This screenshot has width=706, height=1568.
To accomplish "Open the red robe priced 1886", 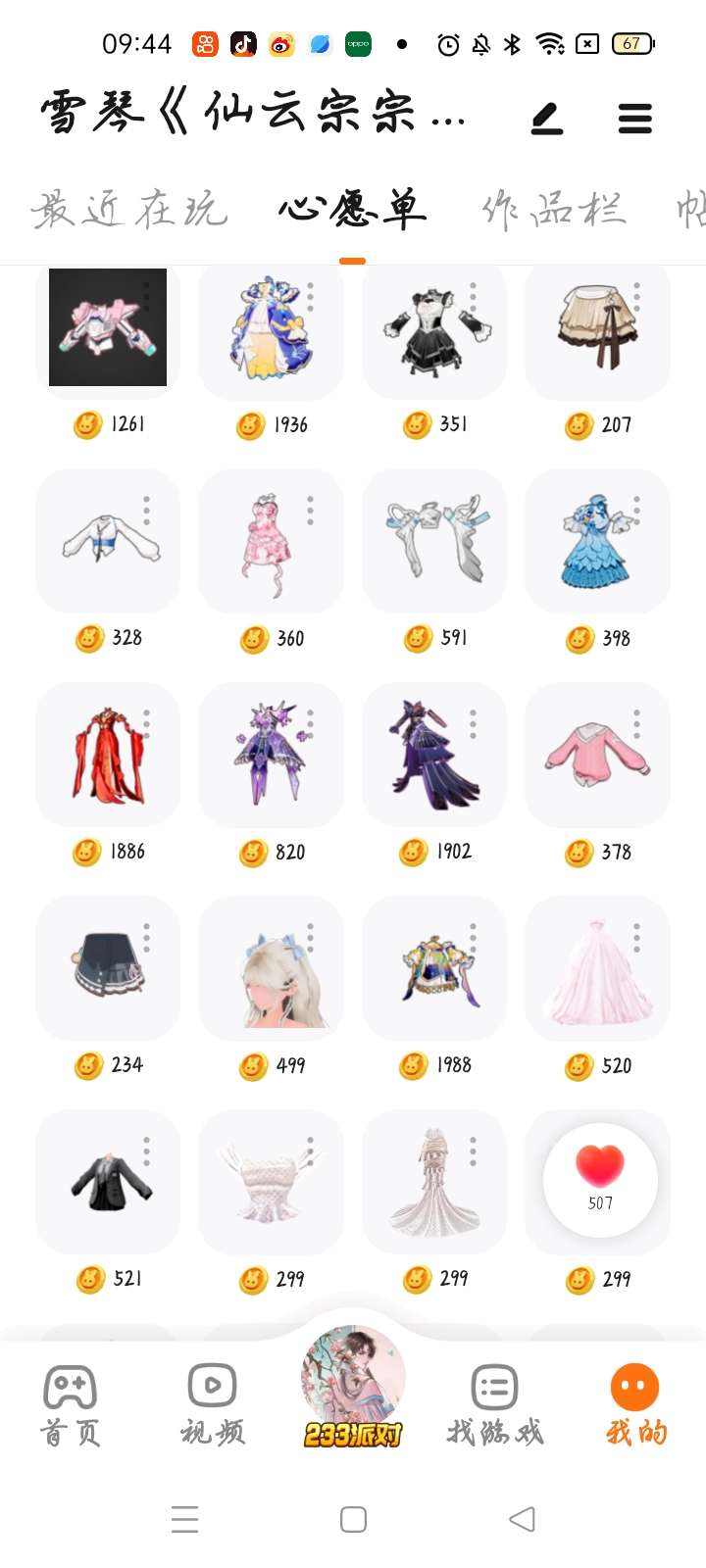I will click(108, 755).
